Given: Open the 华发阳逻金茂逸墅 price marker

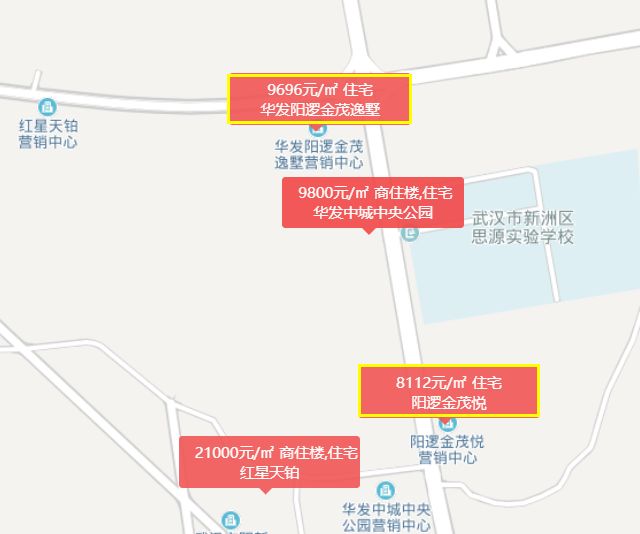Looking at the screenshot, I should tap(319, 99).
